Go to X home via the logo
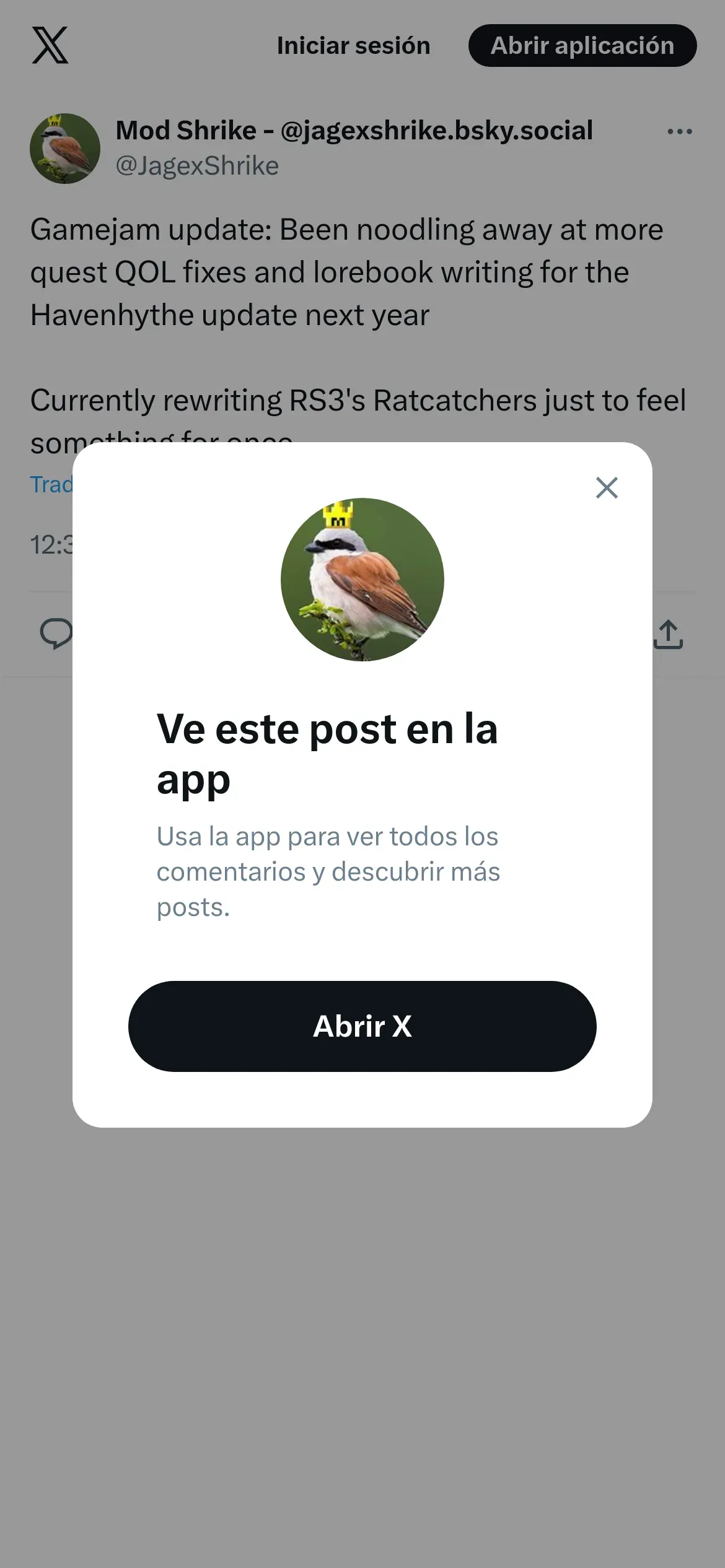This screenshot has height=1568, width=725. (x=50, y=45)
